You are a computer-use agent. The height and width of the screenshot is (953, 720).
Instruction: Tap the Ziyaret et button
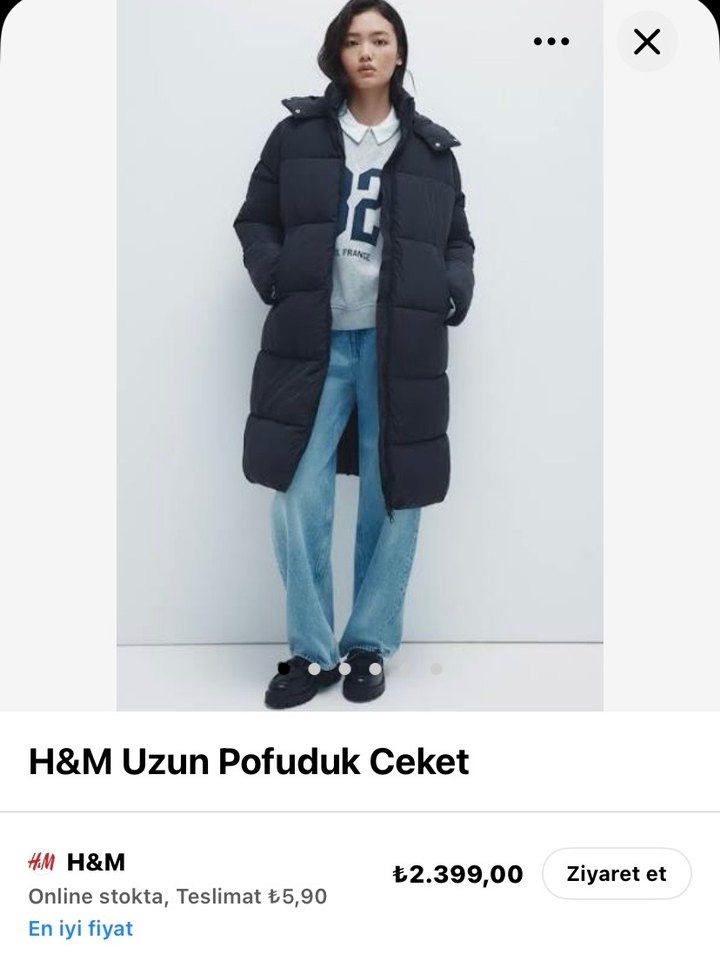(616, 873)
